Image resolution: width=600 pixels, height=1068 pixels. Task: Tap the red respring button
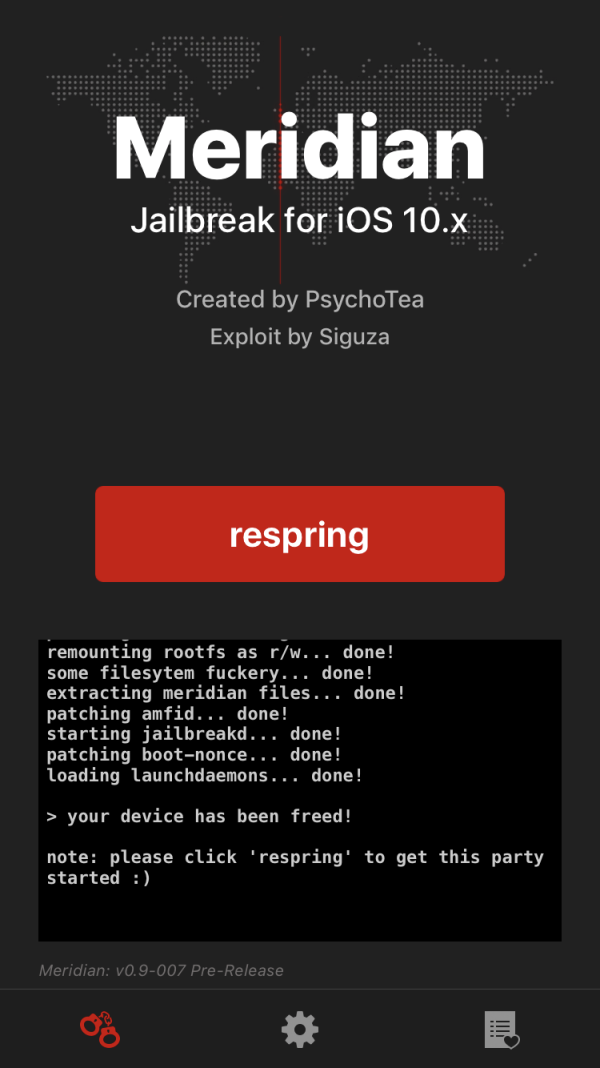pyautogui.click(x=300, y=534)
